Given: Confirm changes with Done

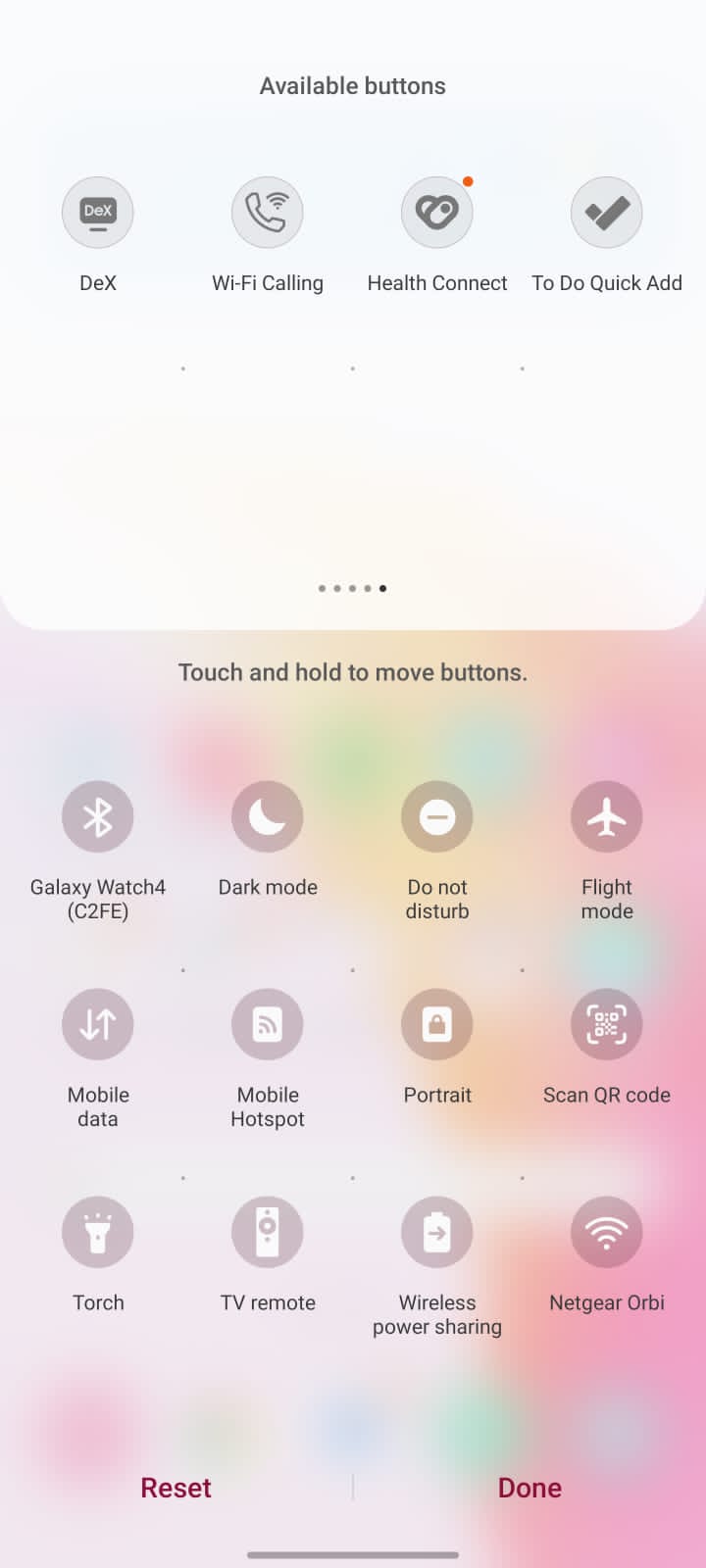Looking at the screenshot, I should tap(529, 1488).
